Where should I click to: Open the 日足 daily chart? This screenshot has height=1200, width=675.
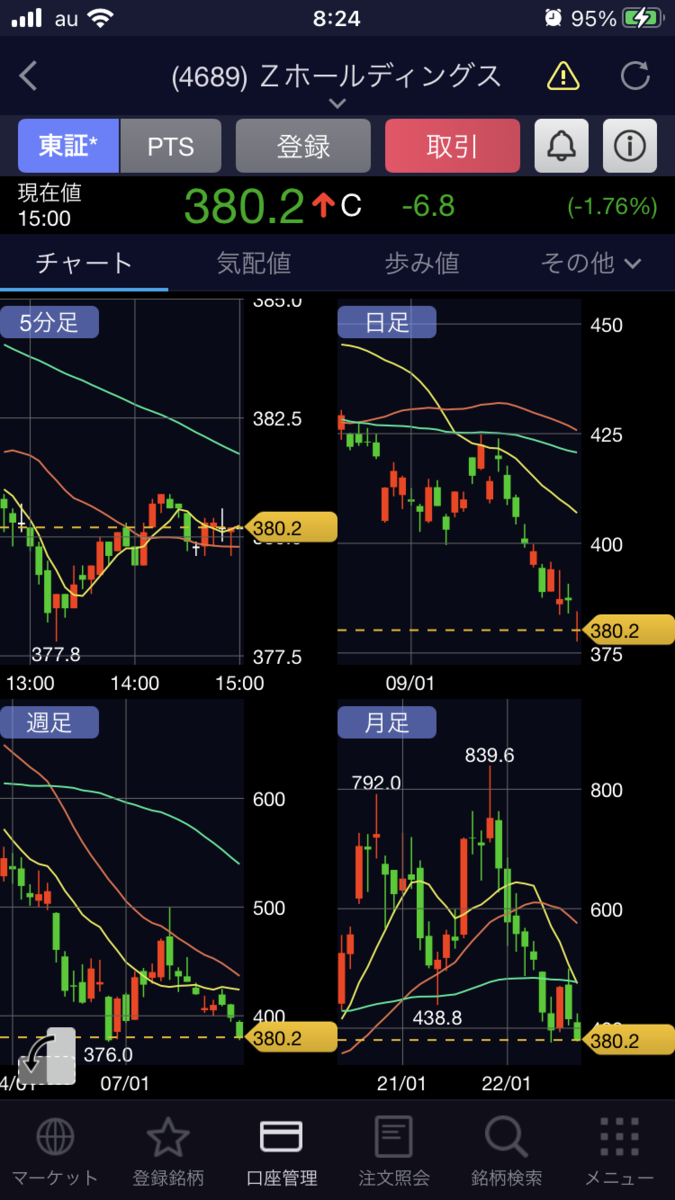coord(387,322)
